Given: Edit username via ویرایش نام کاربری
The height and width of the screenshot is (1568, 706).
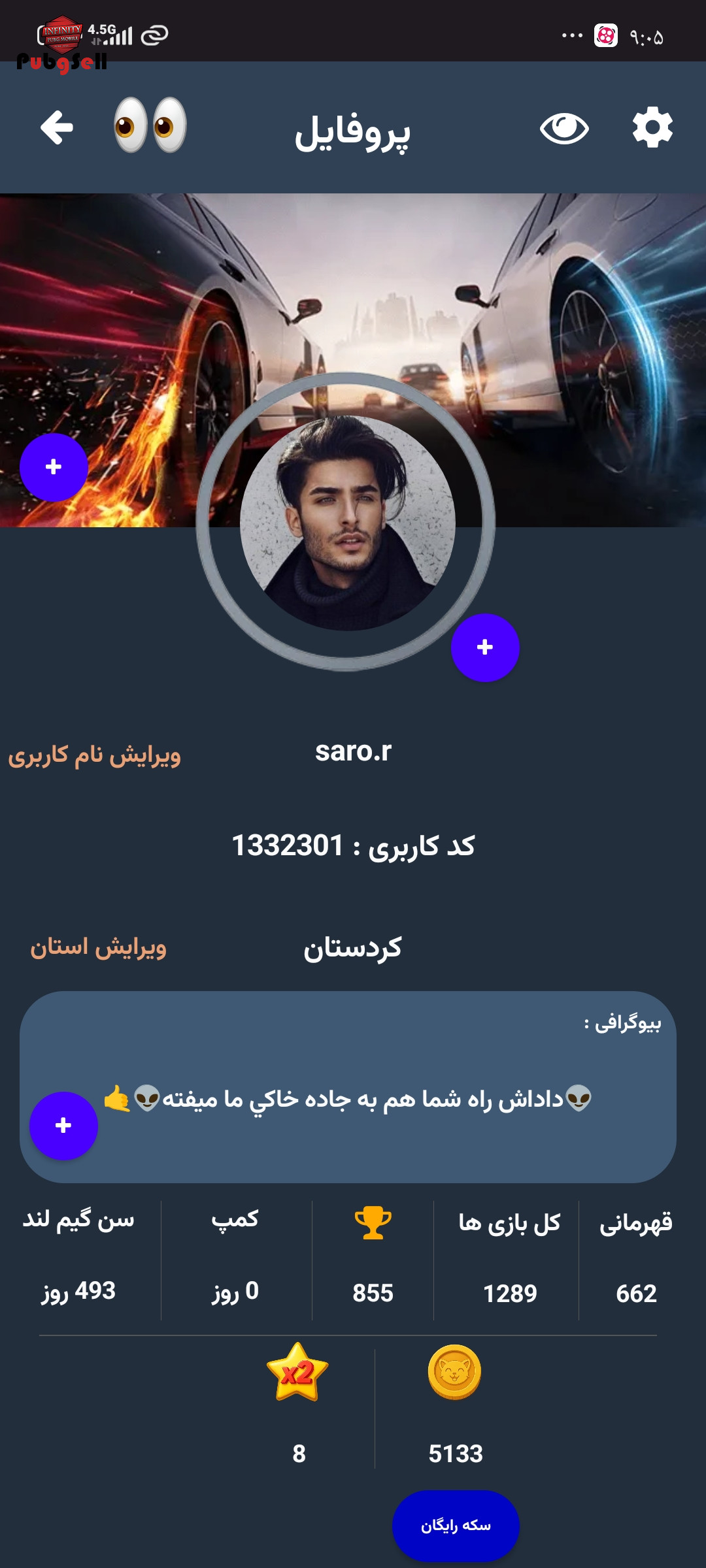Looking at the screenshot, I should [94, 755].
